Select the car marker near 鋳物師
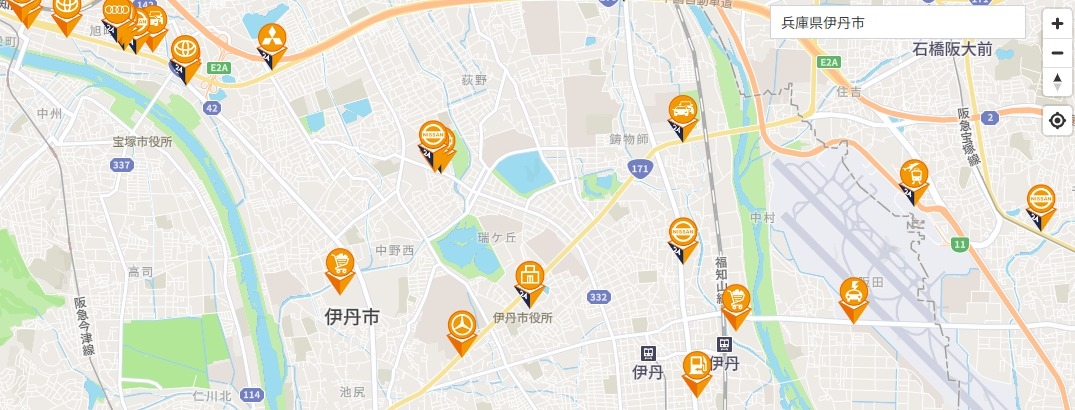 click(x=682, y=111)
